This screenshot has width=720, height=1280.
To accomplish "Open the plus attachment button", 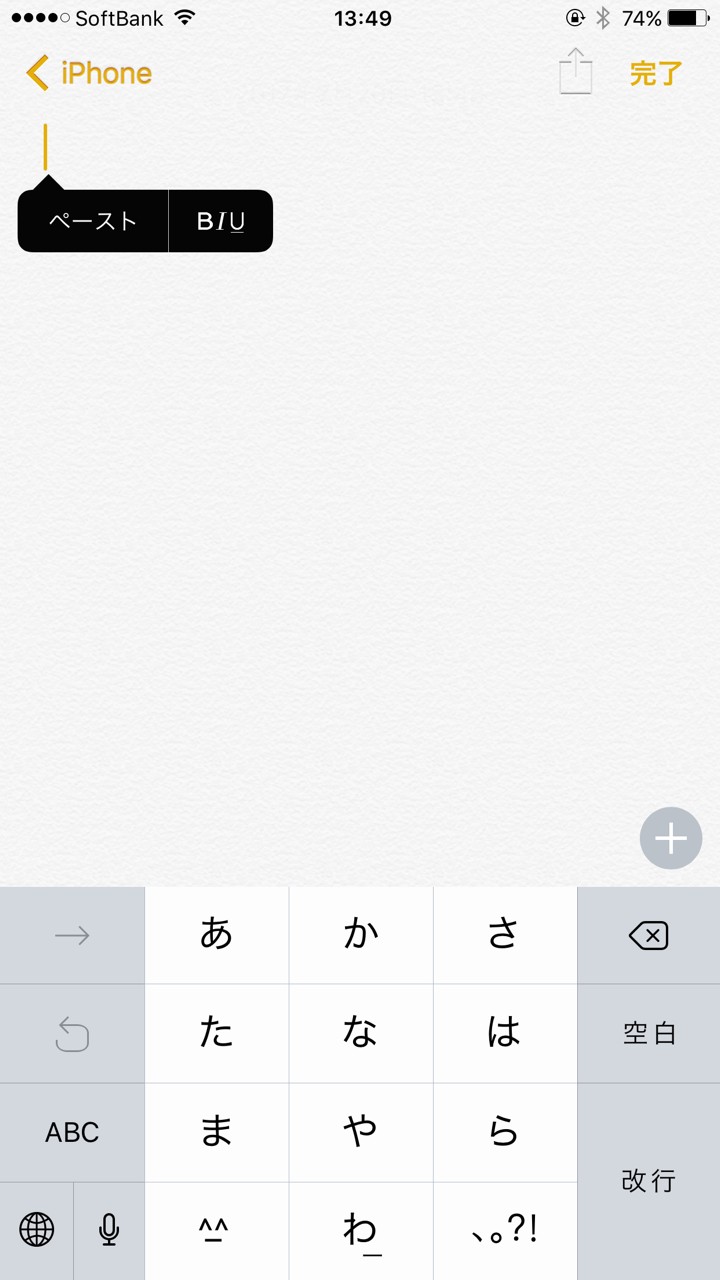I will coord(670,838).
